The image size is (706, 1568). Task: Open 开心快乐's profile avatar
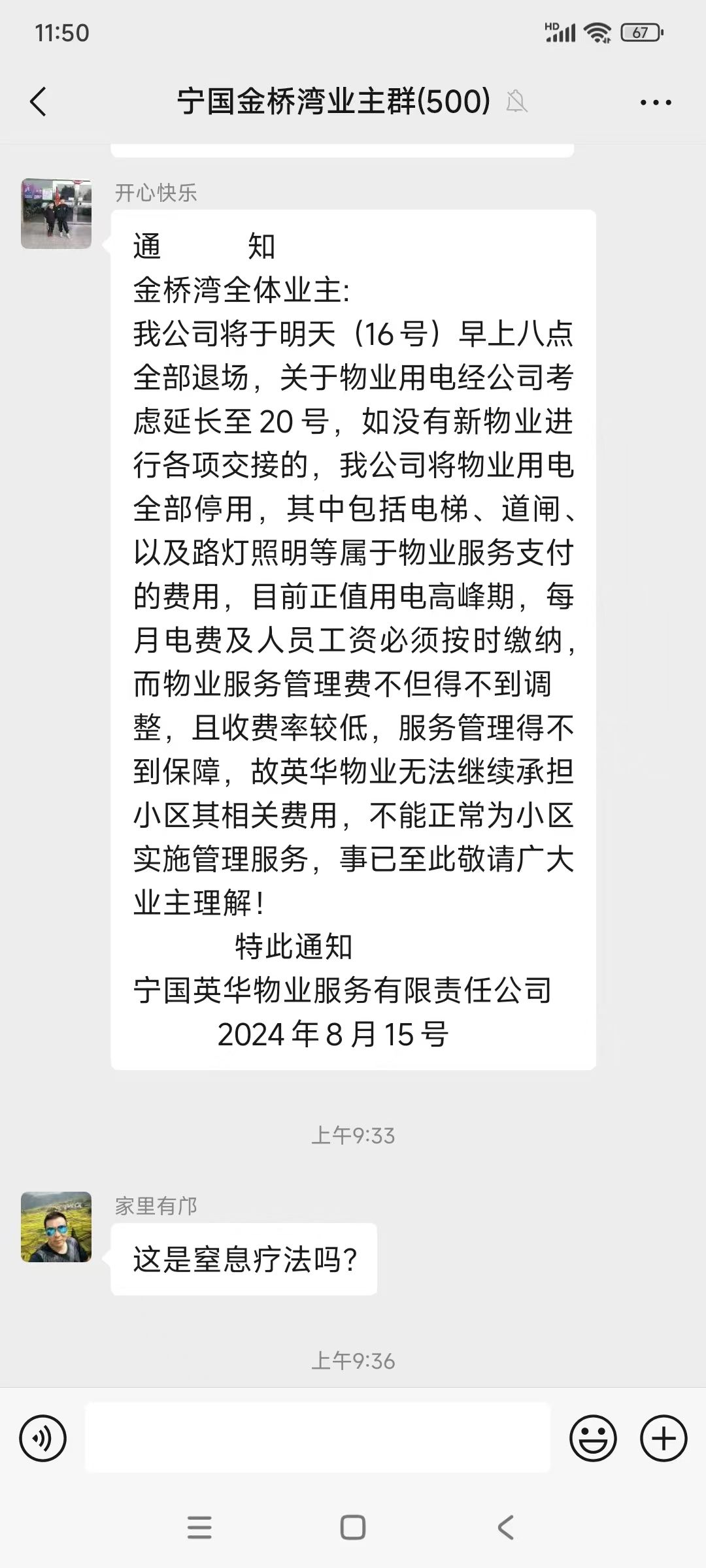pos(56,214)
